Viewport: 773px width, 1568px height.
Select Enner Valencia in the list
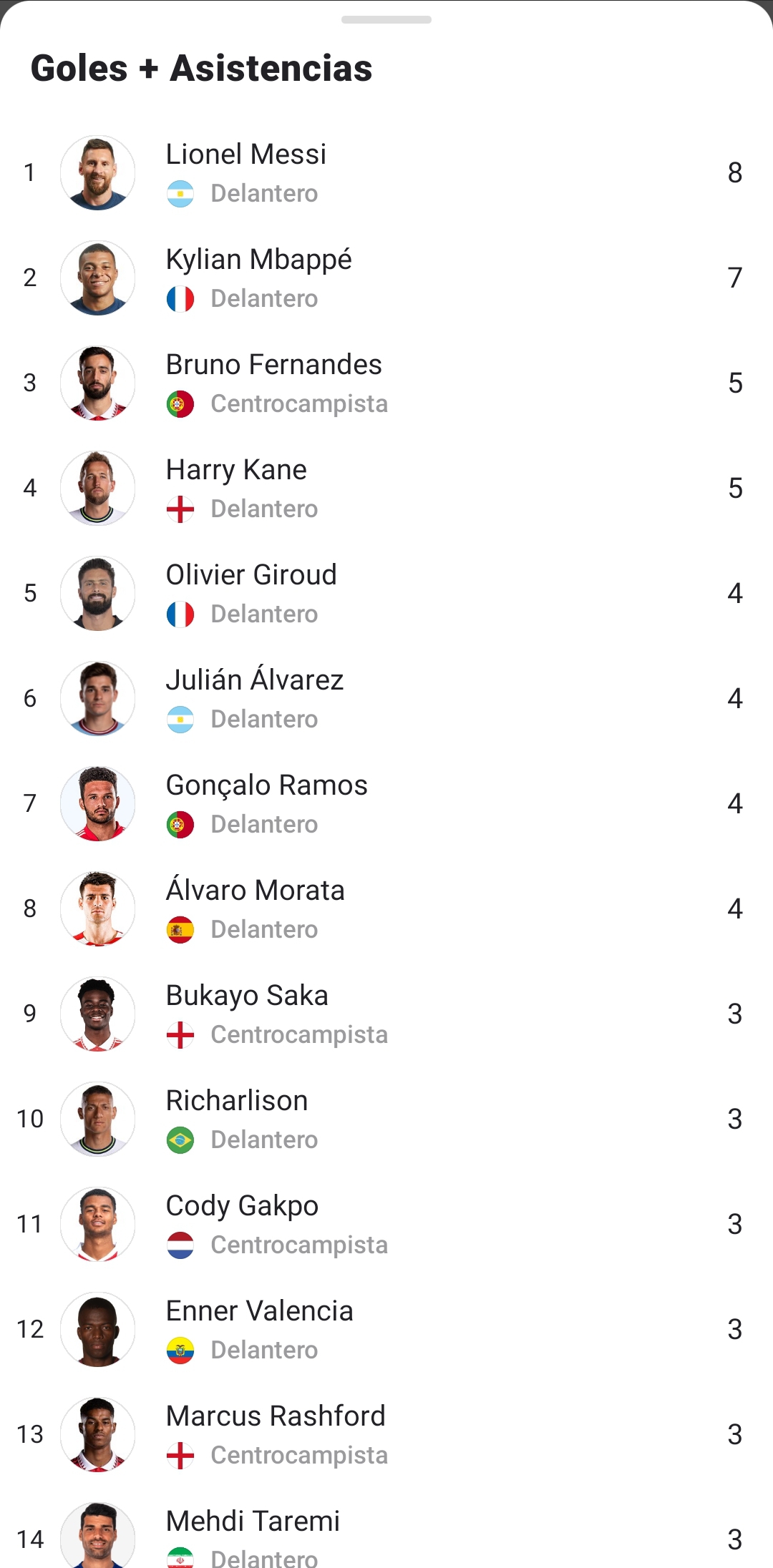tap(386, 1329)
